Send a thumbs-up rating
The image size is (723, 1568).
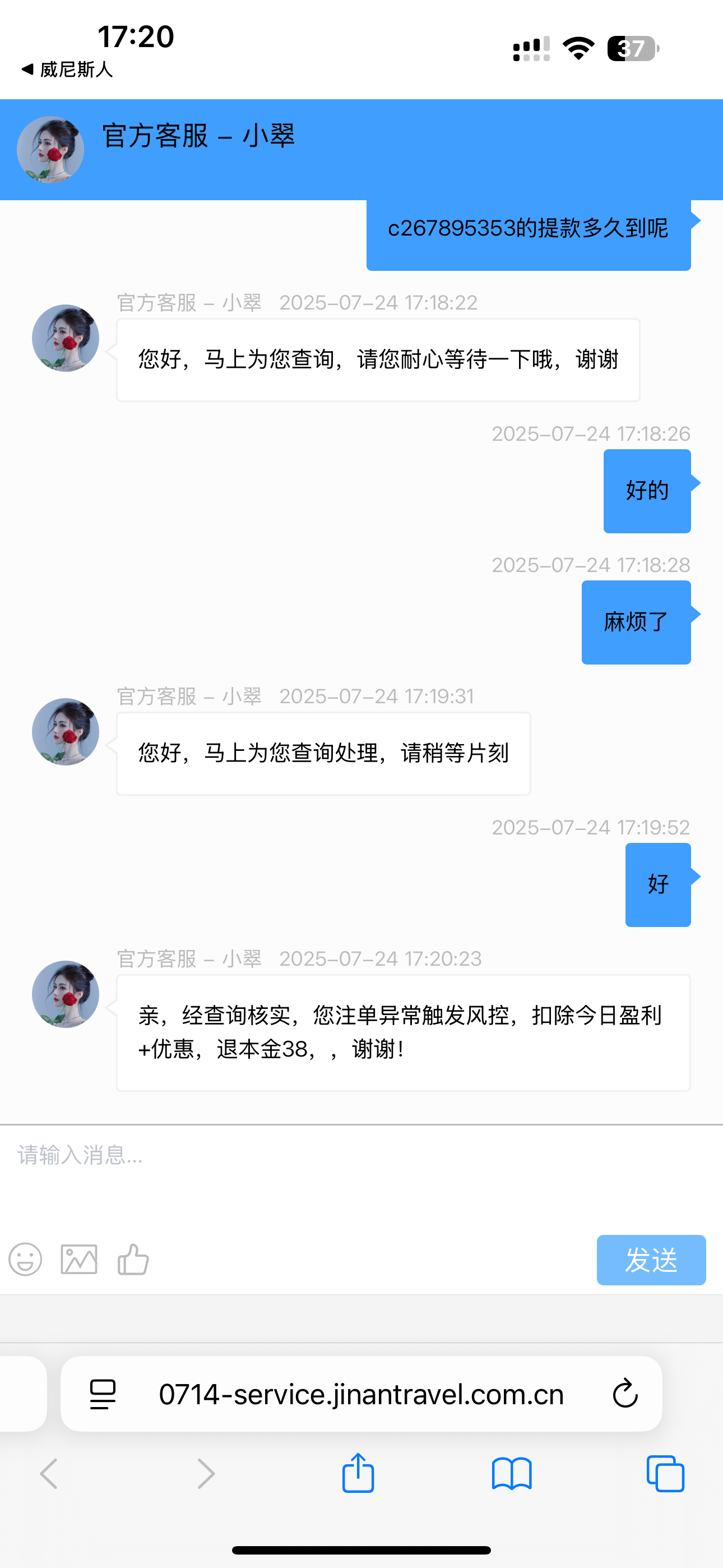(133, 1259)
